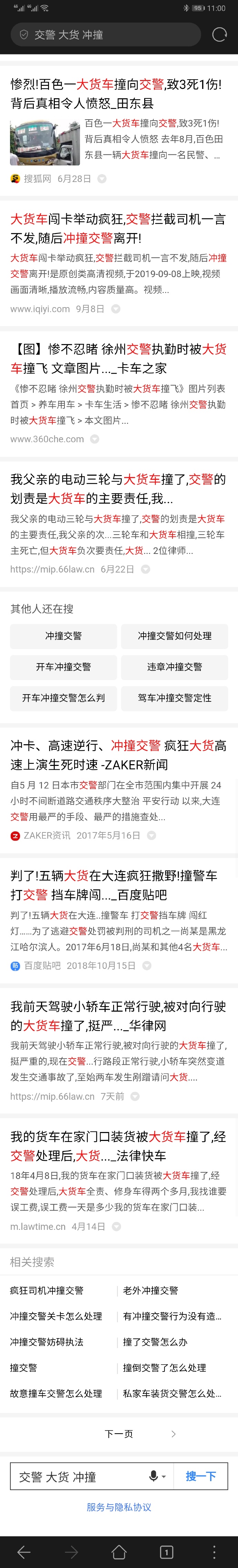Open the iqiyi result 大货车闯卡举动疯狂
This screenshot has width=238, height=1568.
(118, 228)
